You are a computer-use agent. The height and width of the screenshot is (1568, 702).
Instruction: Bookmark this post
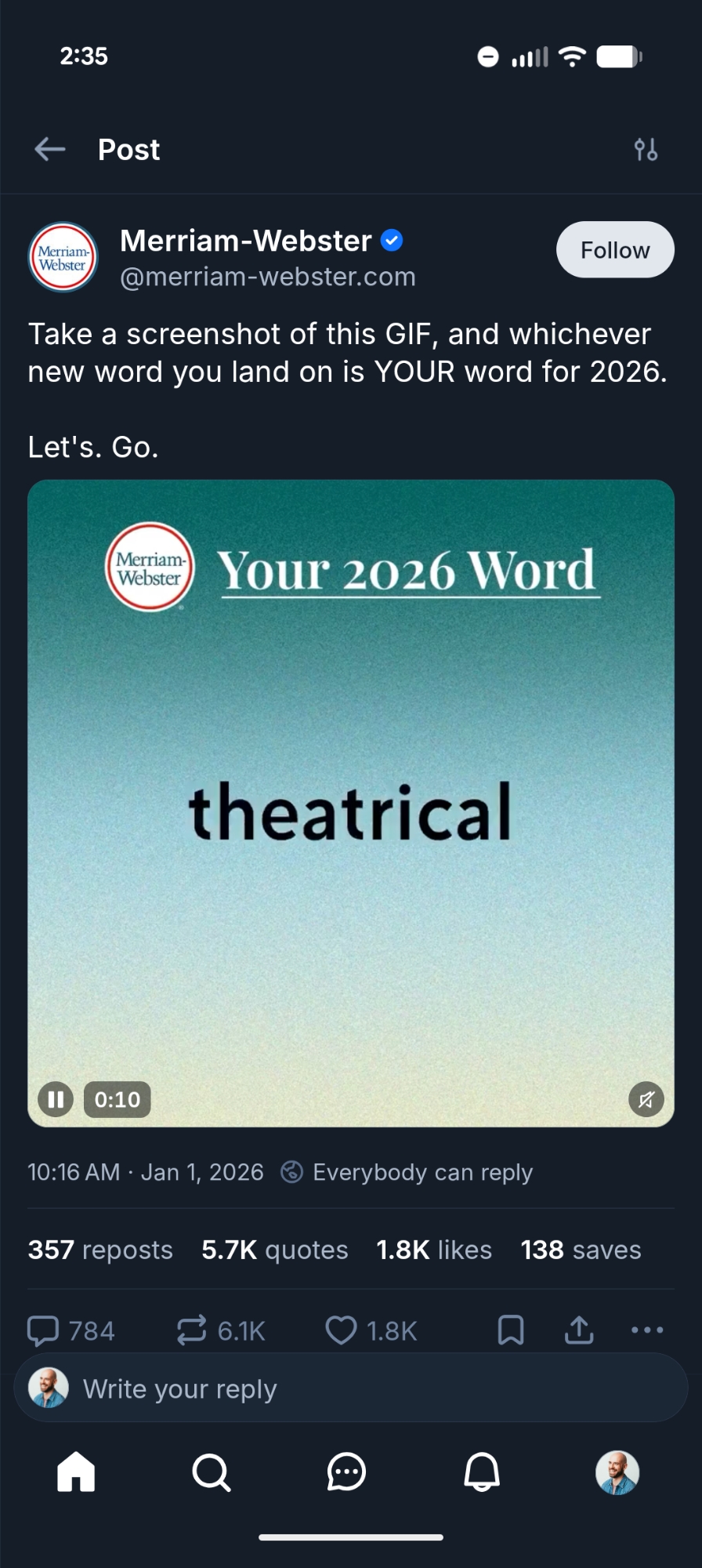click(511, 1330)
